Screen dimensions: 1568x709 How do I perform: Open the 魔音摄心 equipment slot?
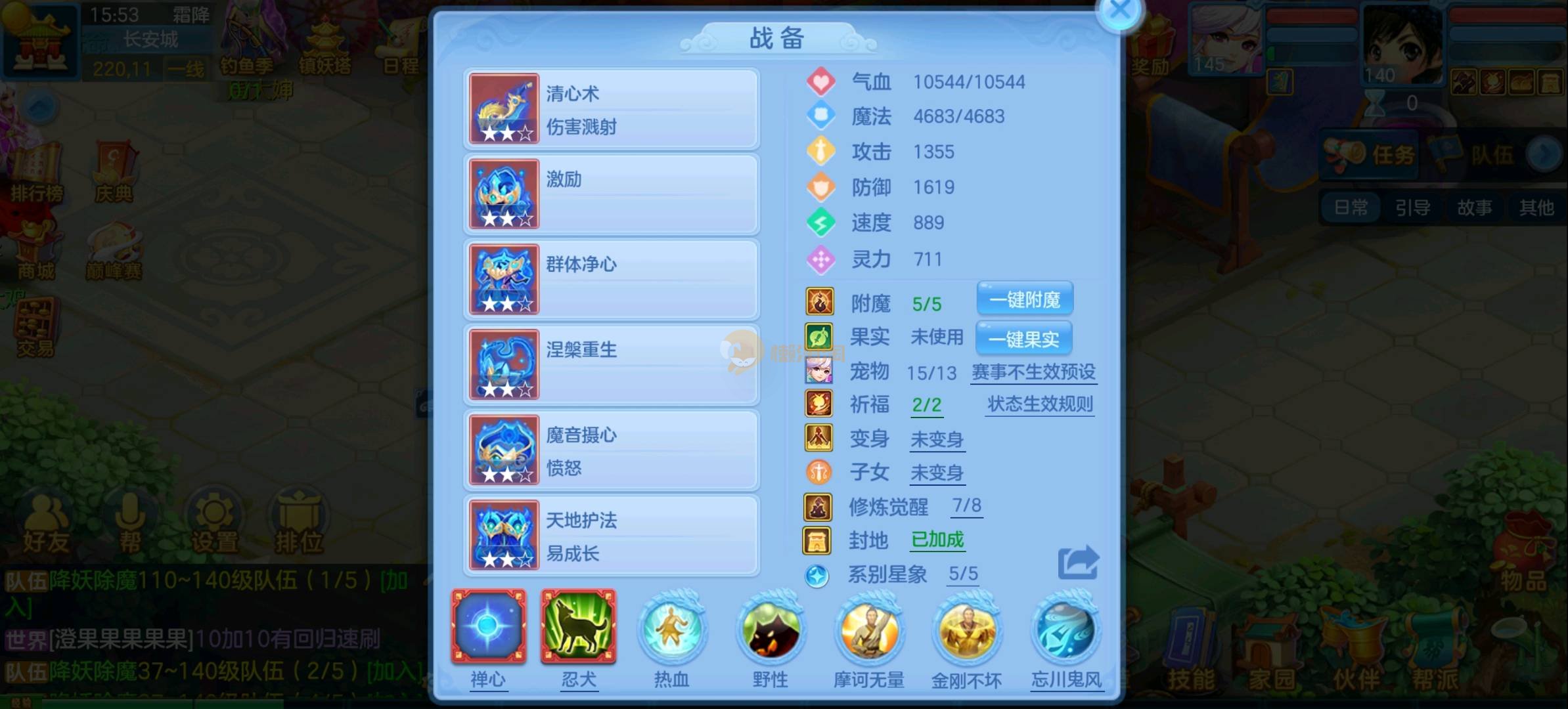click(611, 450)
